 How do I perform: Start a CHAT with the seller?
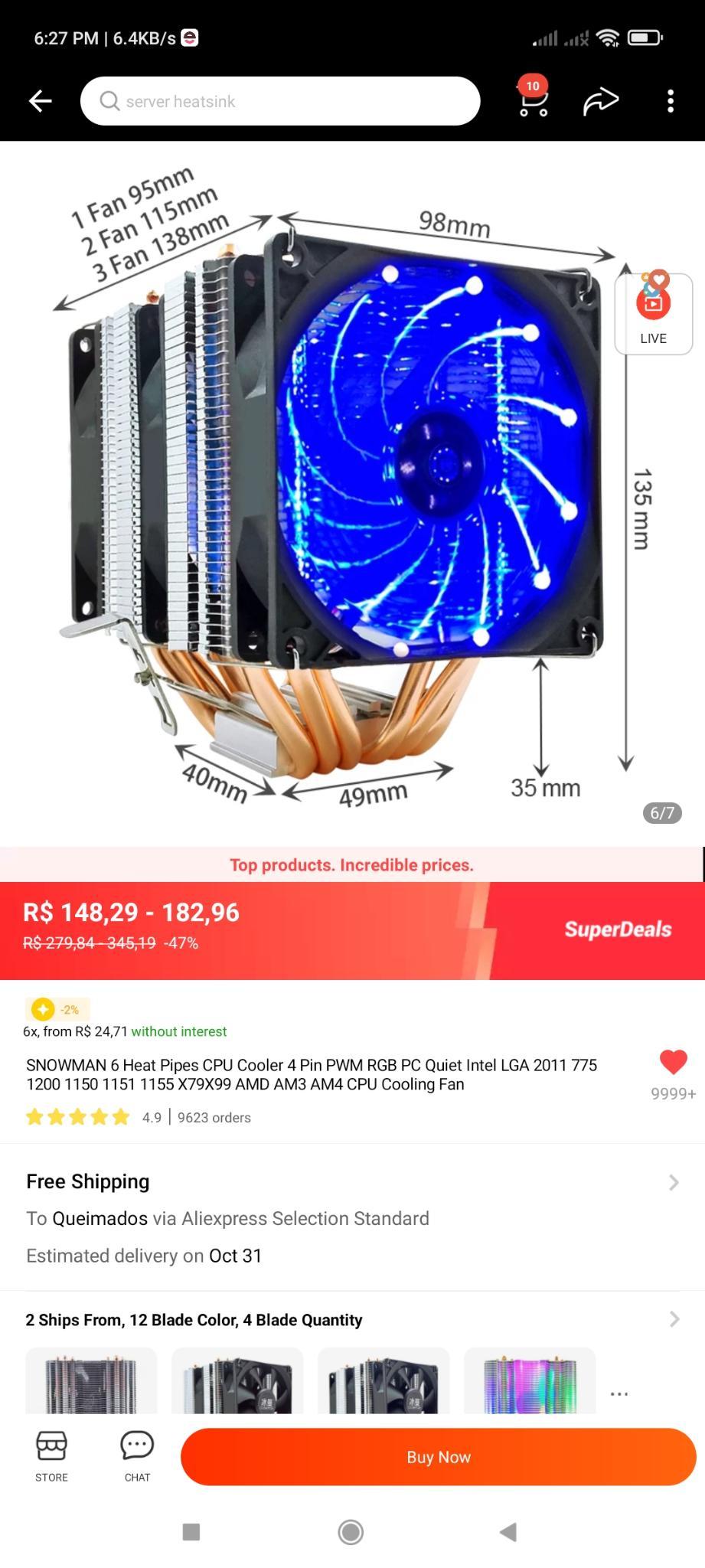pos(137,1456)
